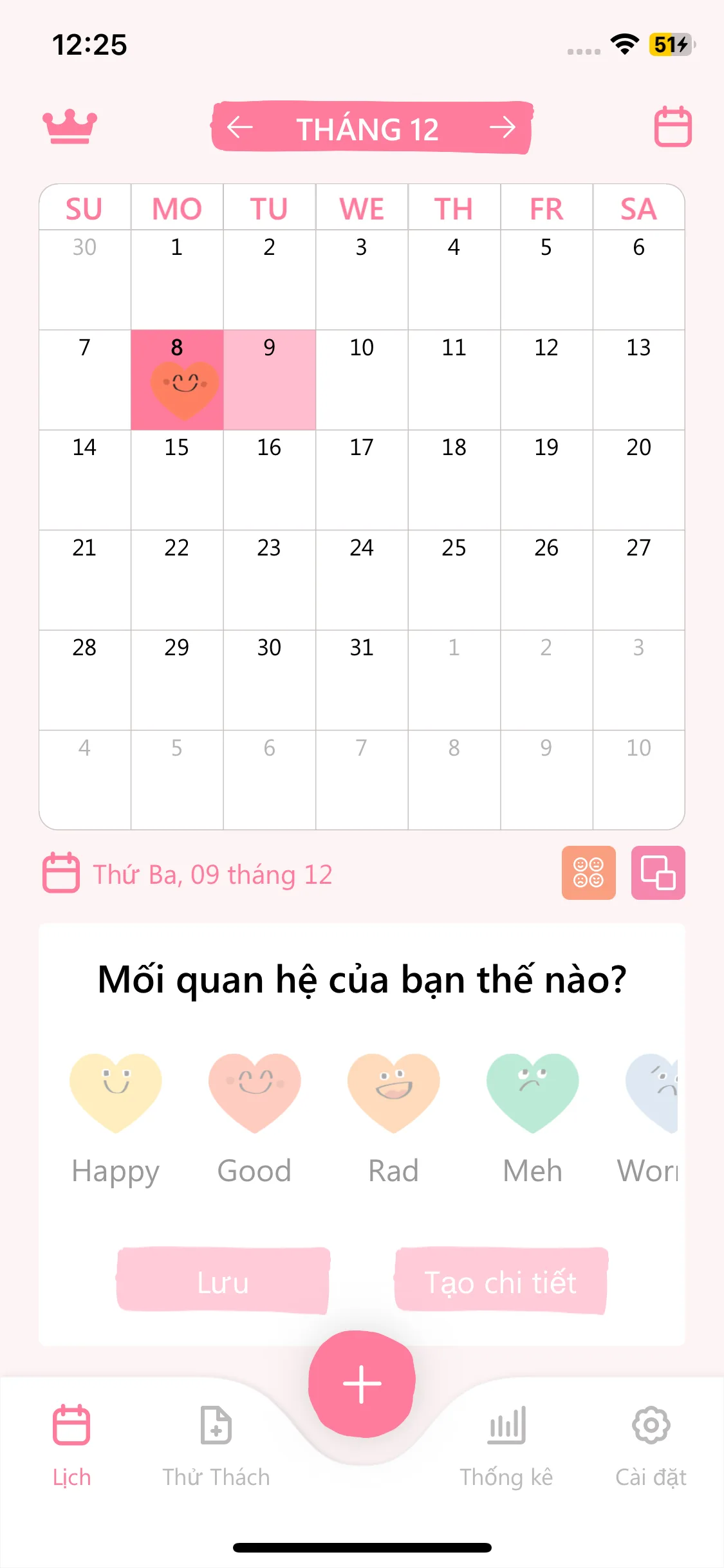Screen dimensions: 724x1568
Task: Select December 15 on the calendar
Action: [x=177, y=480]
